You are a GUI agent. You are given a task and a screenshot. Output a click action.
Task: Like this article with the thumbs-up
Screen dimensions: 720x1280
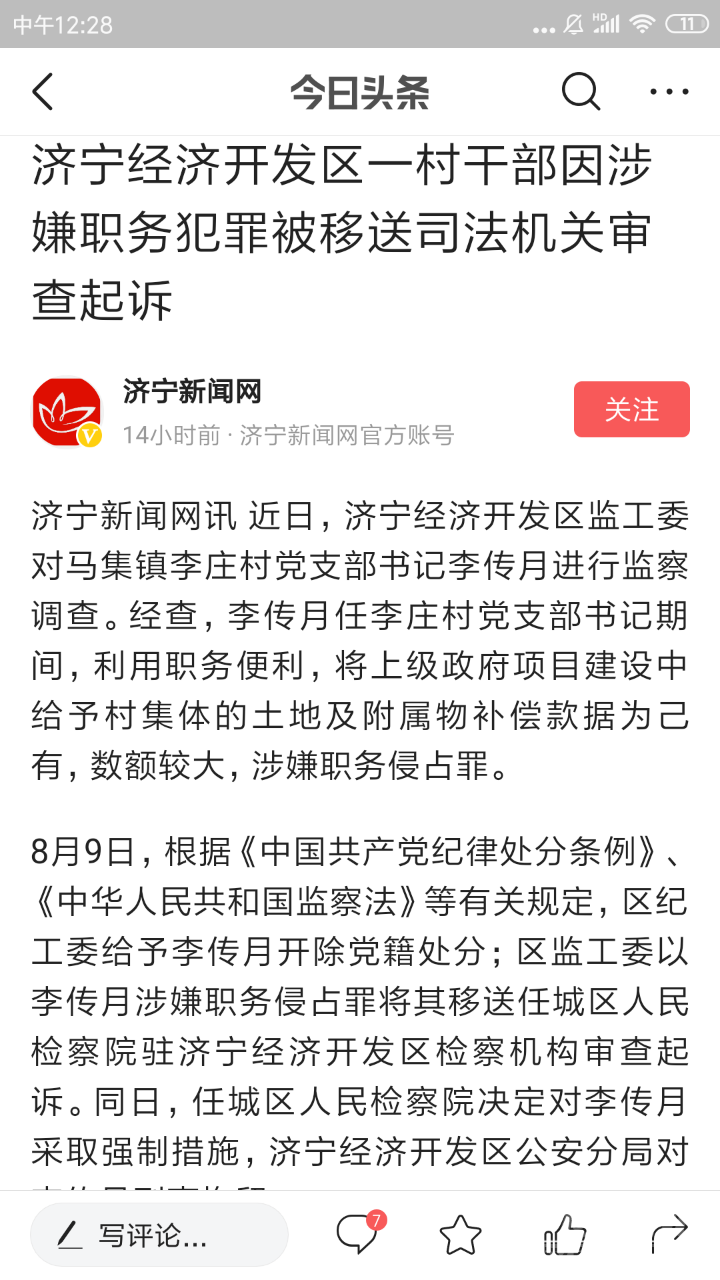point(564,1235)
